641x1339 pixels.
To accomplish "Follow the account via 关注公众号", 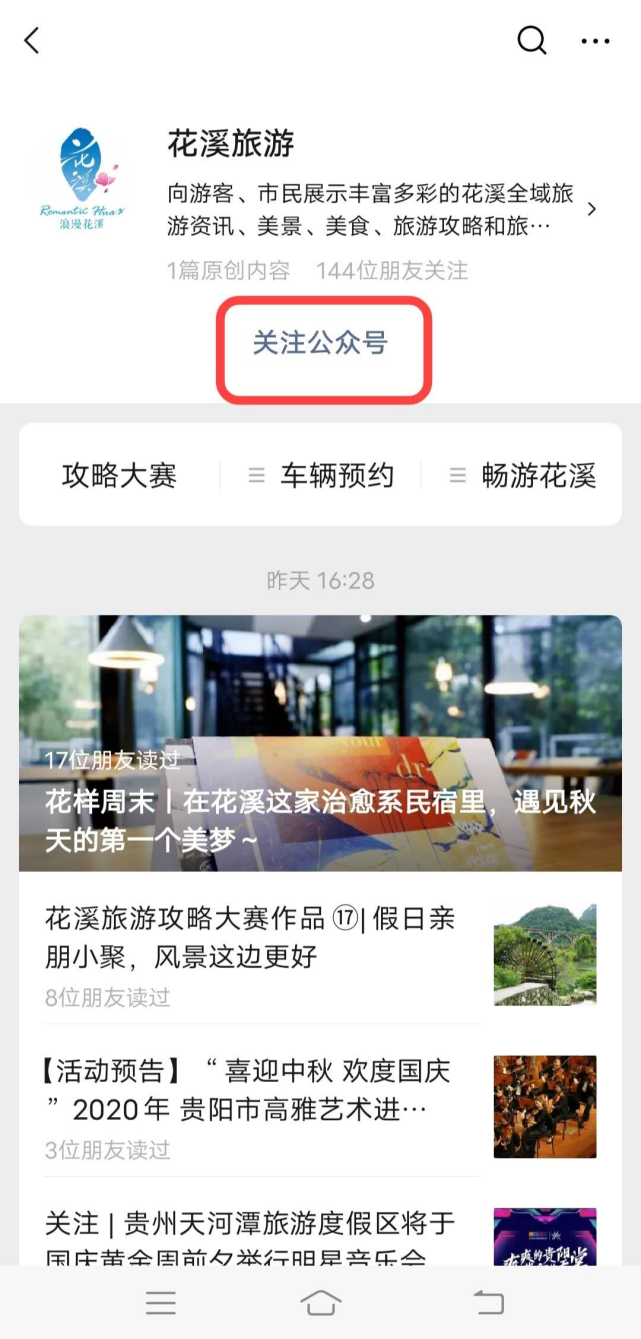I will (x=320, y=343).
